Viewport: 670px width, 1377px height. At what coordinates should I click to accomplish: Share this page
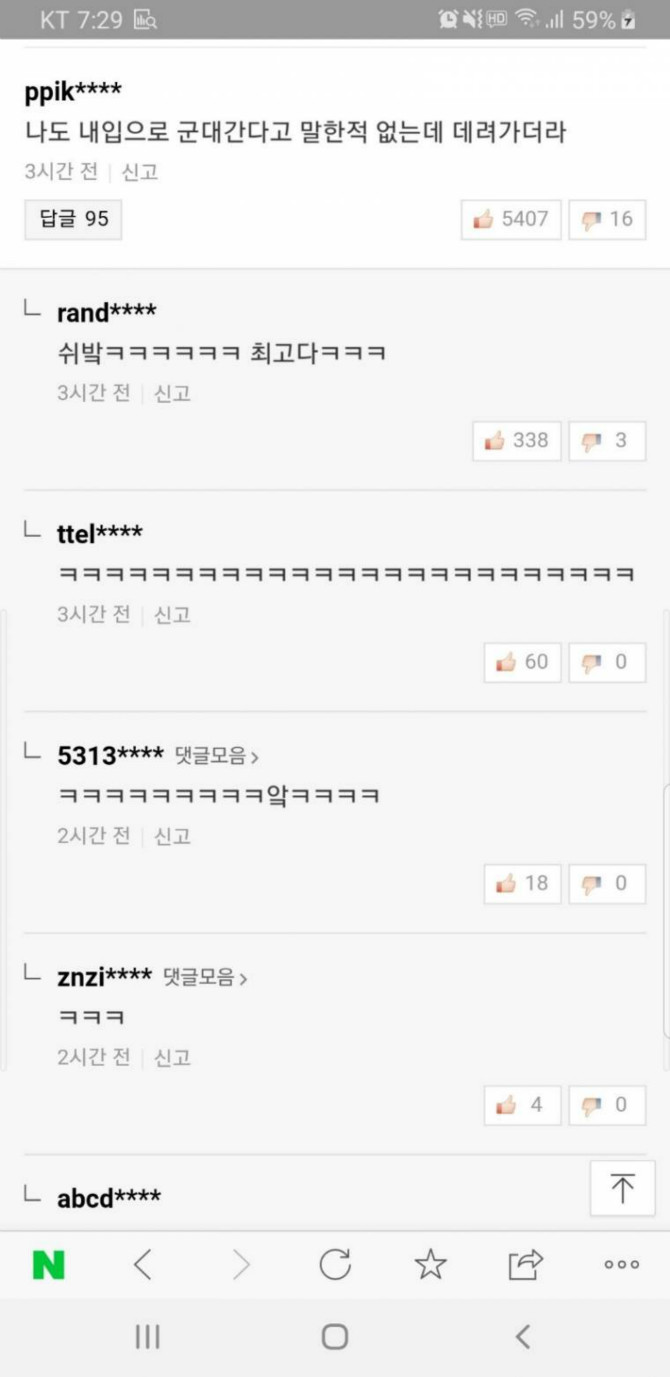(525, 1265)
